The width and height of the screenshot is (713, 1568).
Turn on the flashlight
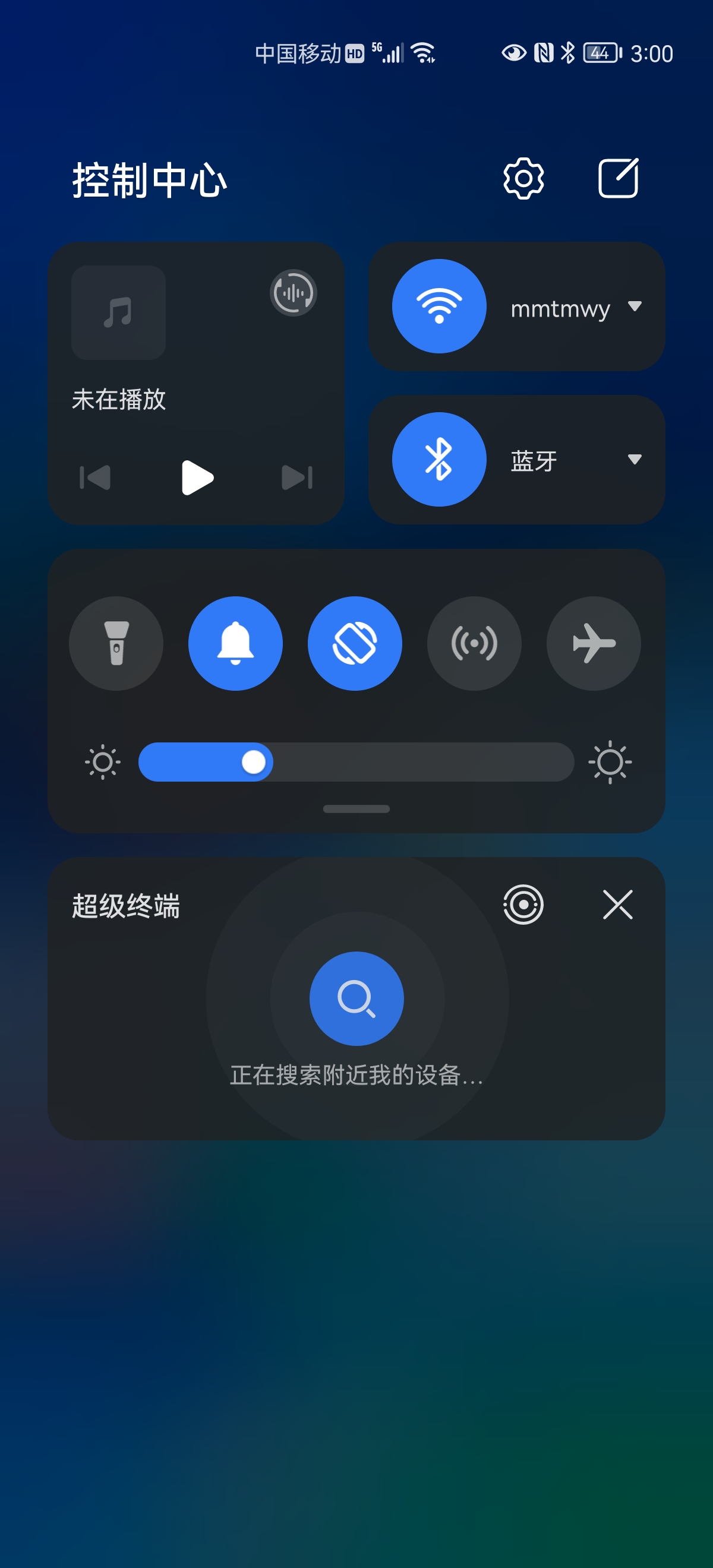116,643
